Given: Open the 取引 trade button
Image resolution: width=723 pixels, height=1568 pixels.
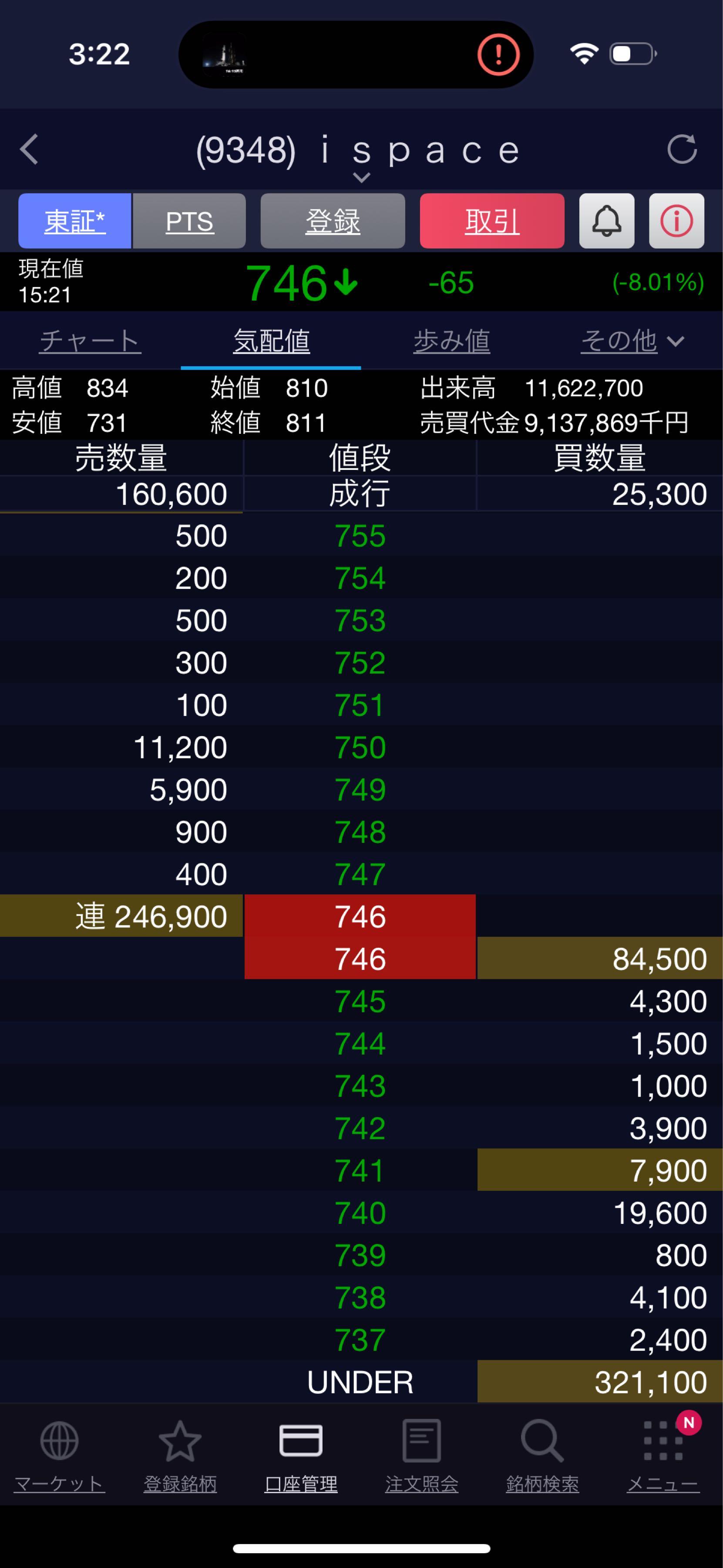Looking at the screenshot, I should tap(492, 221).
